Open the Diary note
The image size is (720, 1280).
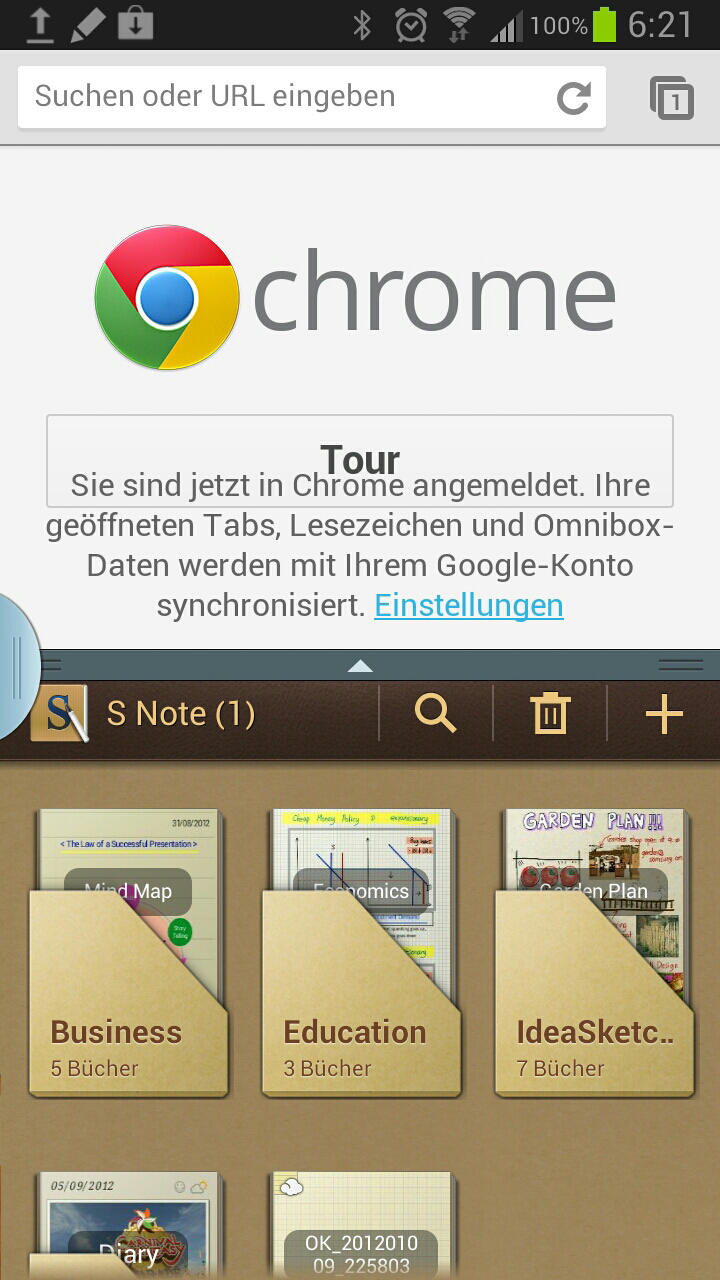(128, 1226)
